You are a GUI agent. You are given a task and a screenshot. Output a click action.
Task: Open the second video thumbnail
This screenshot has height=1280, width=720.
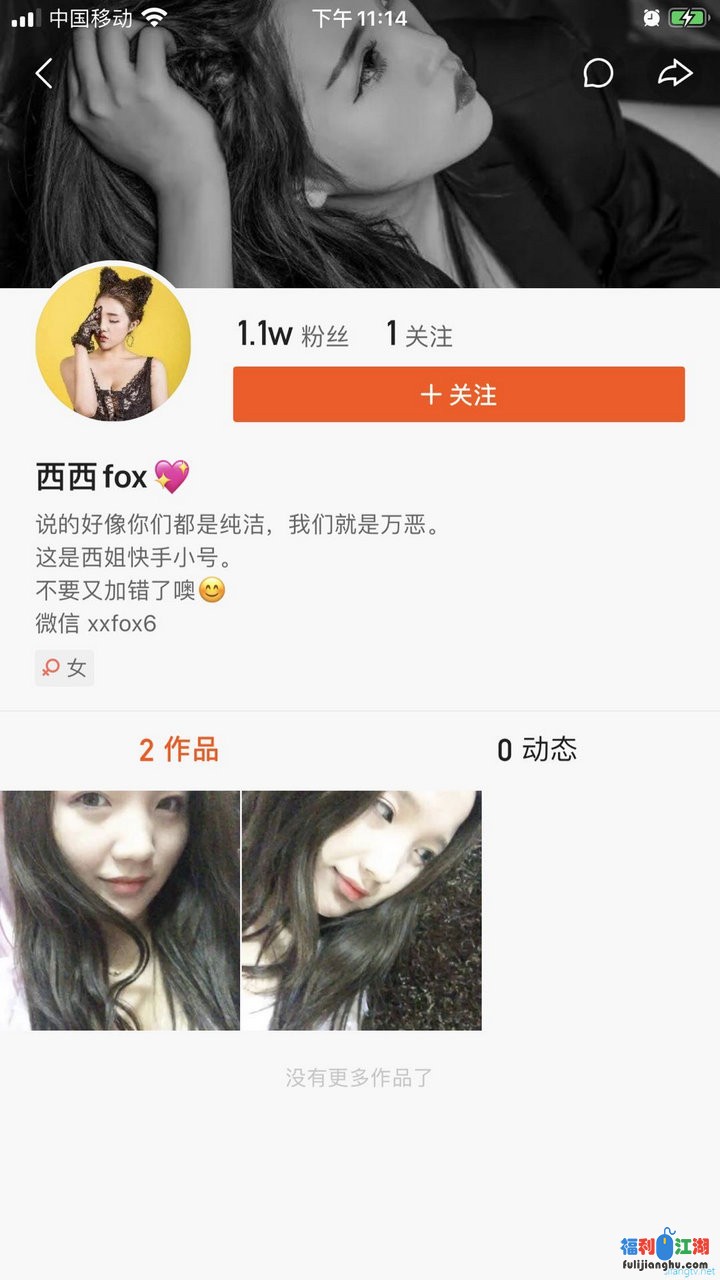361,910
